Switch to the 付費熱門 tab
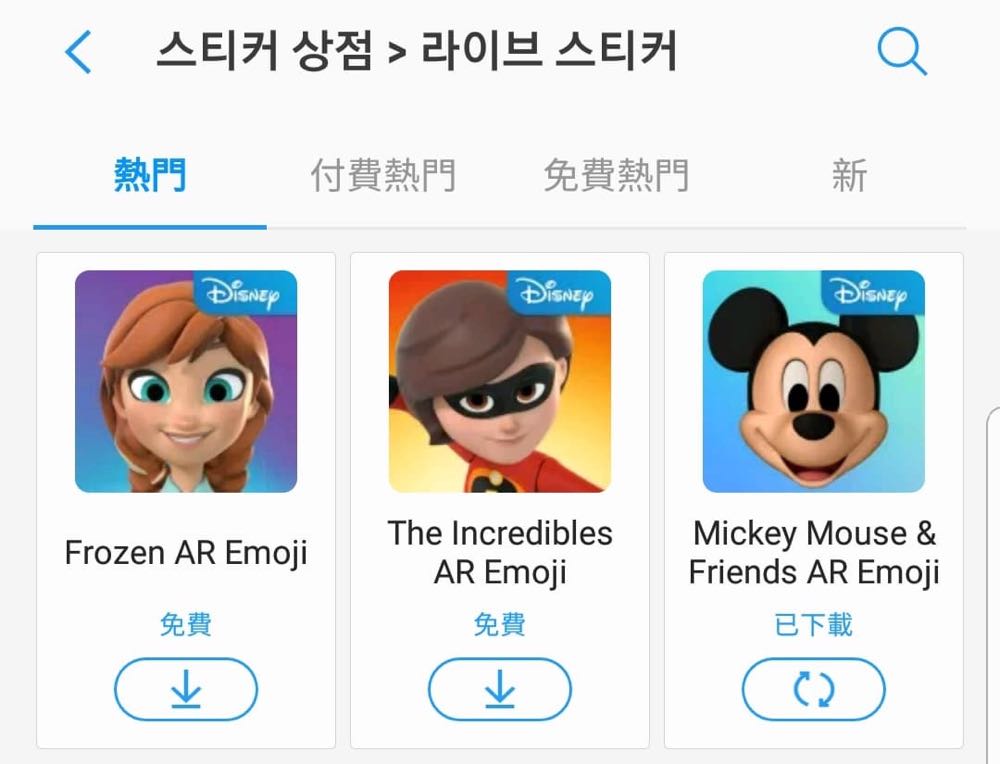Screen dimensions: 1000x764 (383, 176)
